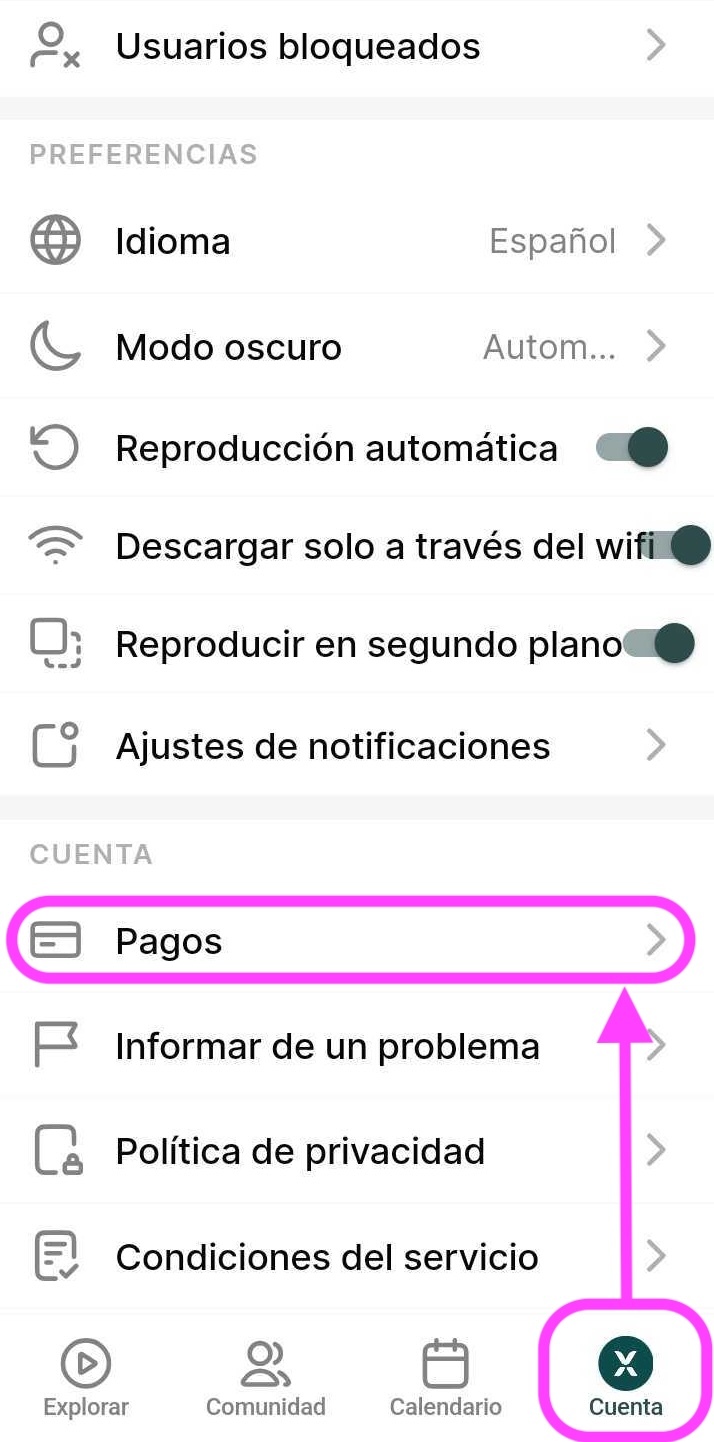The width and height of the screenshot is (714, 1442).
Task: Disable Descargar solo a través del wifi
Action: (686, 546)
